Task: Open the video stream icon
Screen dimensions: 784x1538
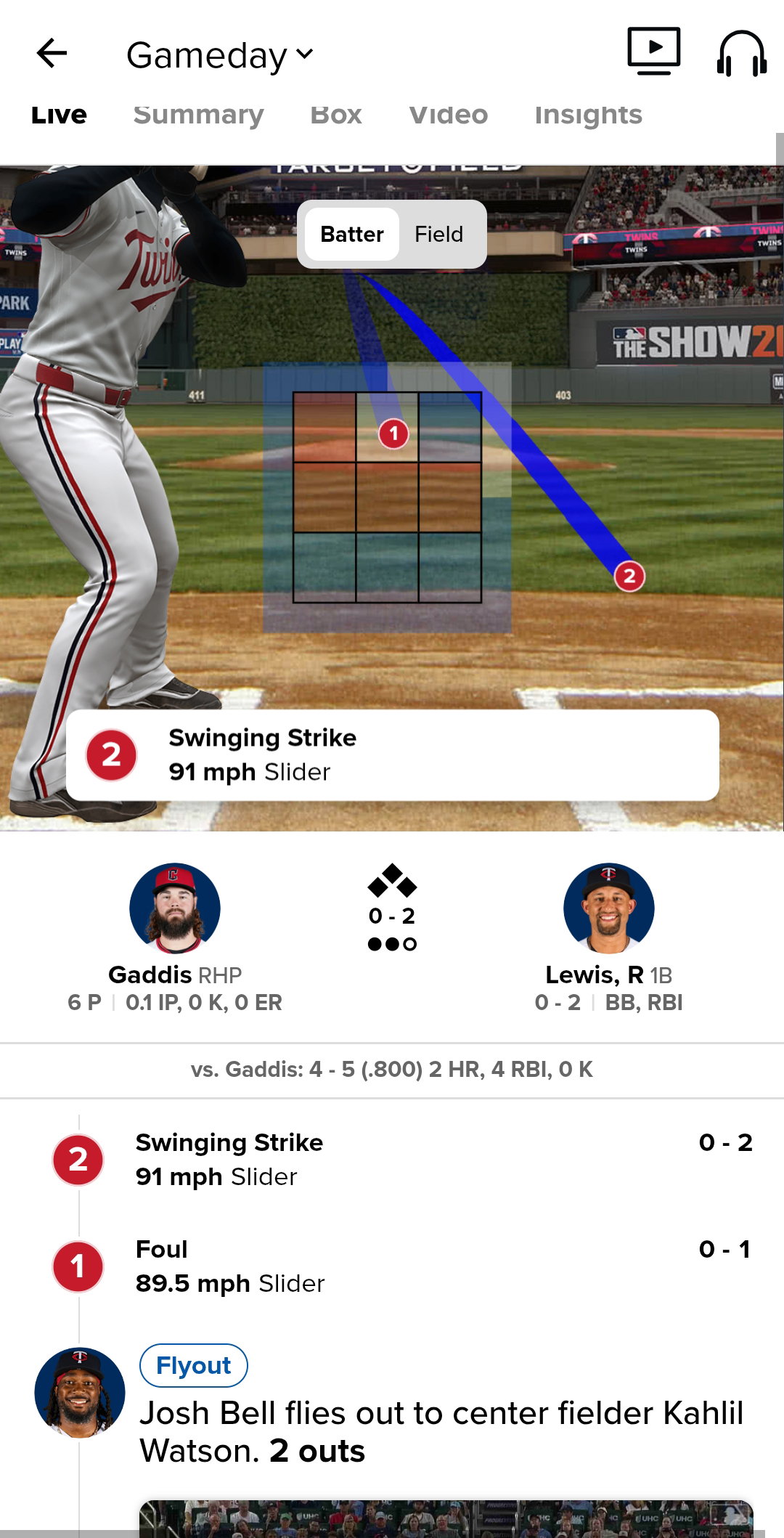Action: pyautogui.click(x=654, y=51)
